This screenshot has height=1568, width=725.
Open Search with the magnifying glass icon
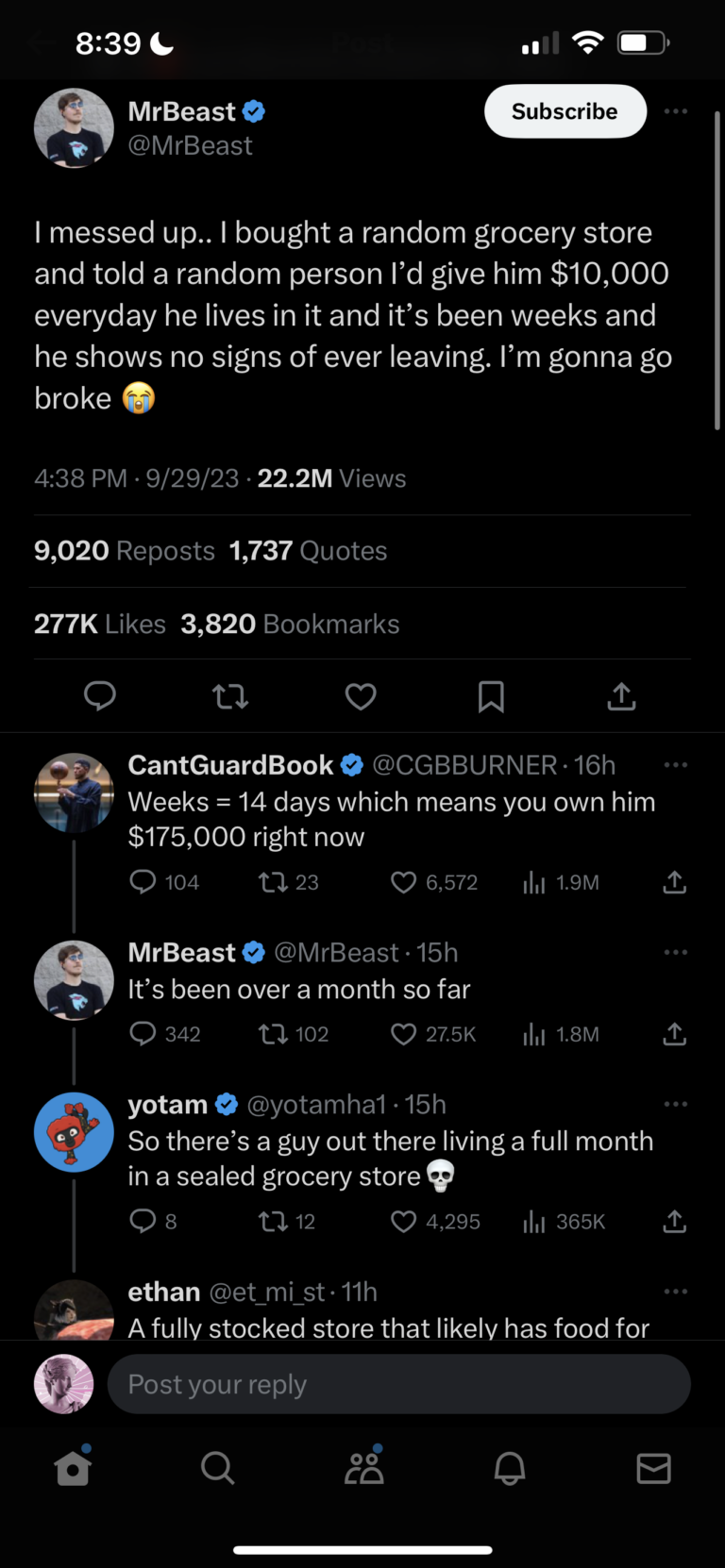218,1468
